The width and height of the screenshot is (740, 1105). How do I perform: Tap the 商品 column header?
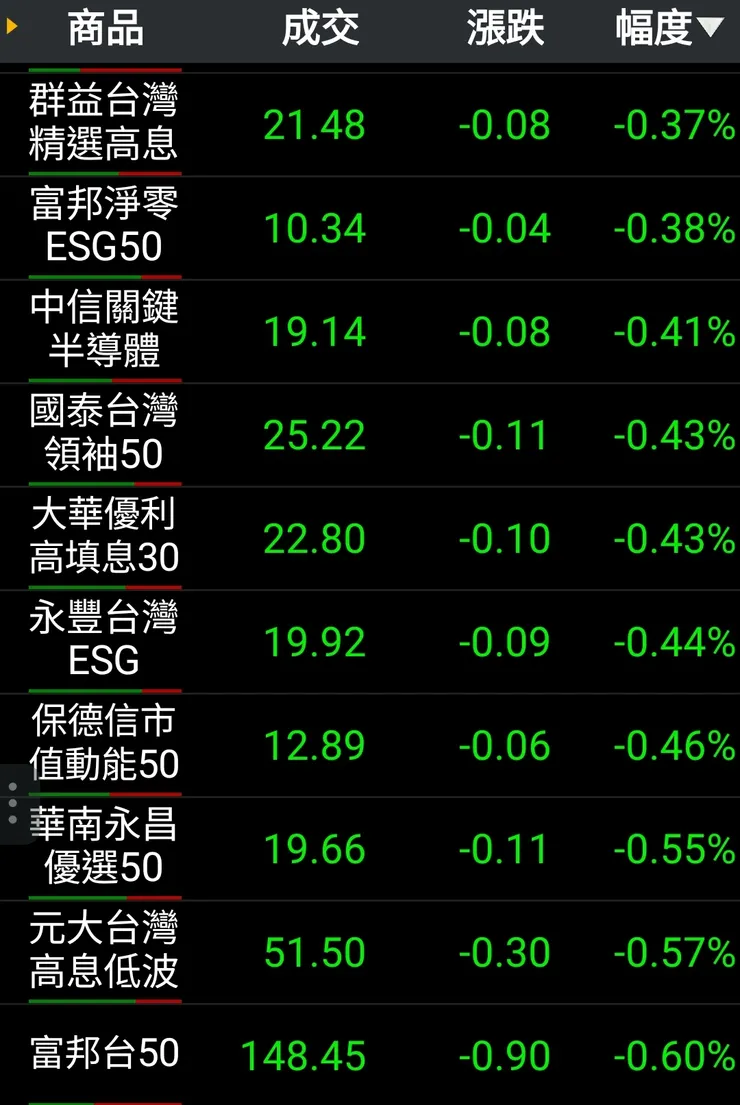(x=105, y=30)
